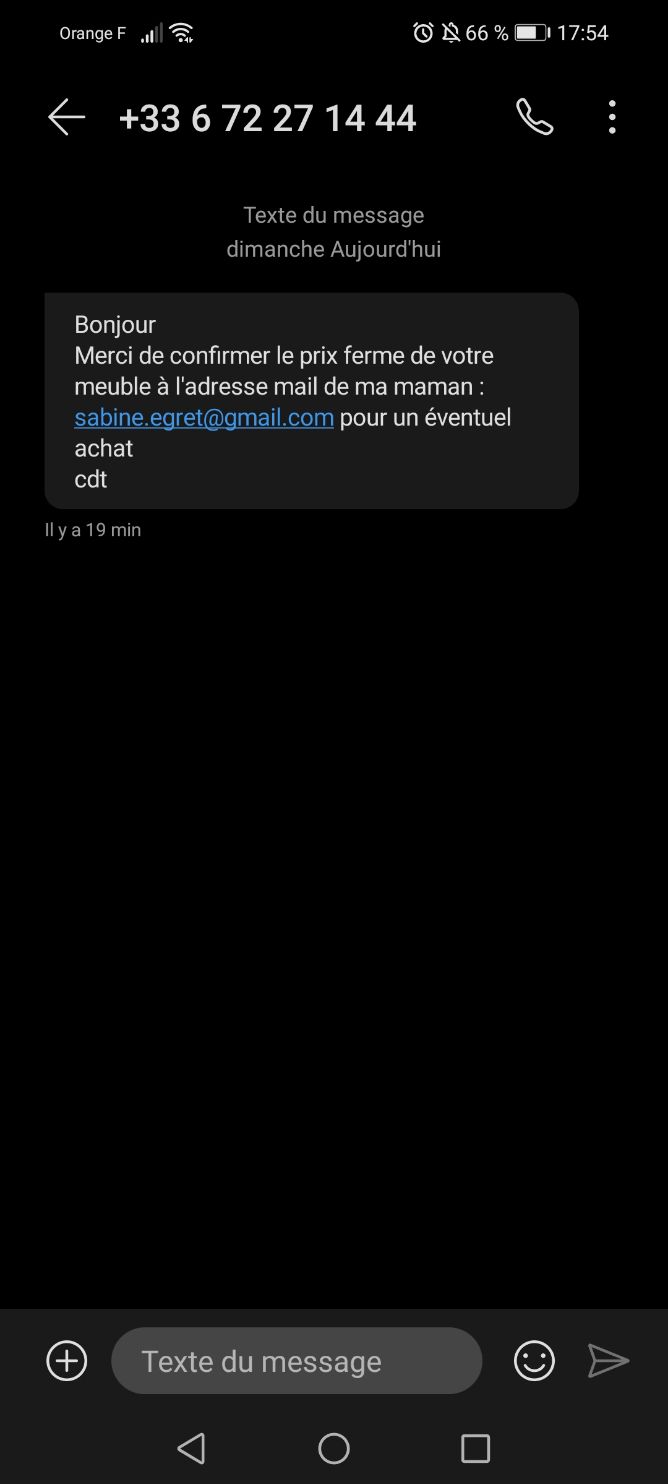Open the sabine.egret@gmail.com email link
Viewport: 668px width, 1484px height.
pyautogui.click(x=204, y=417)
